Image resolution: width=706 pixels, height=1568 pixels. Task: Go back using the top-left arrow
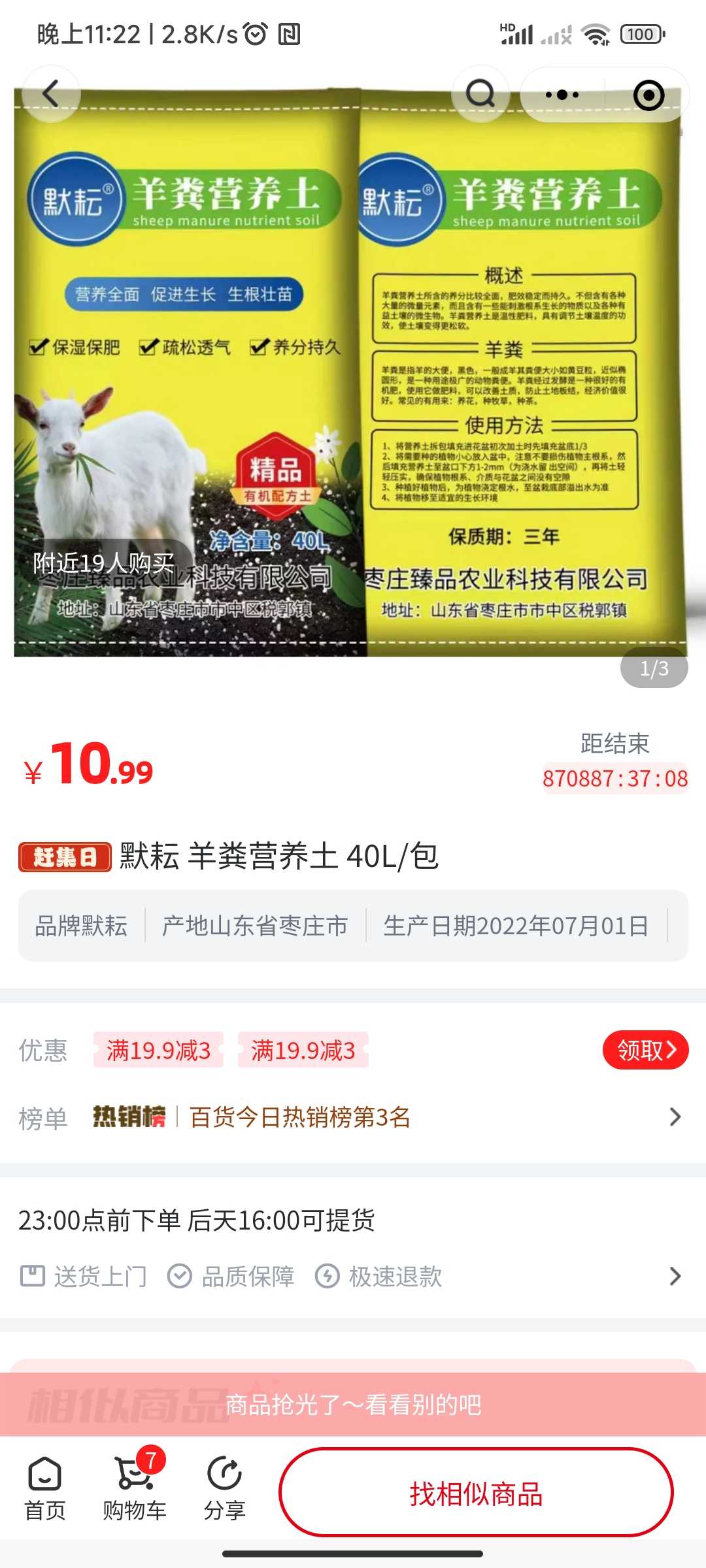pos(51,94)
